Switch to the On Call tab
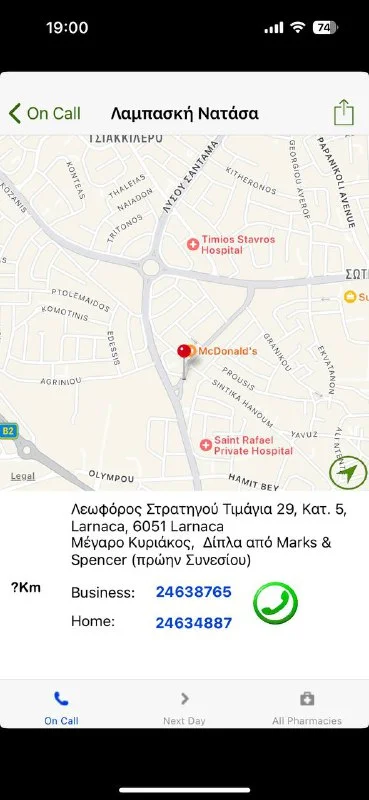This screenshot has height=800, width=369. 61,708
